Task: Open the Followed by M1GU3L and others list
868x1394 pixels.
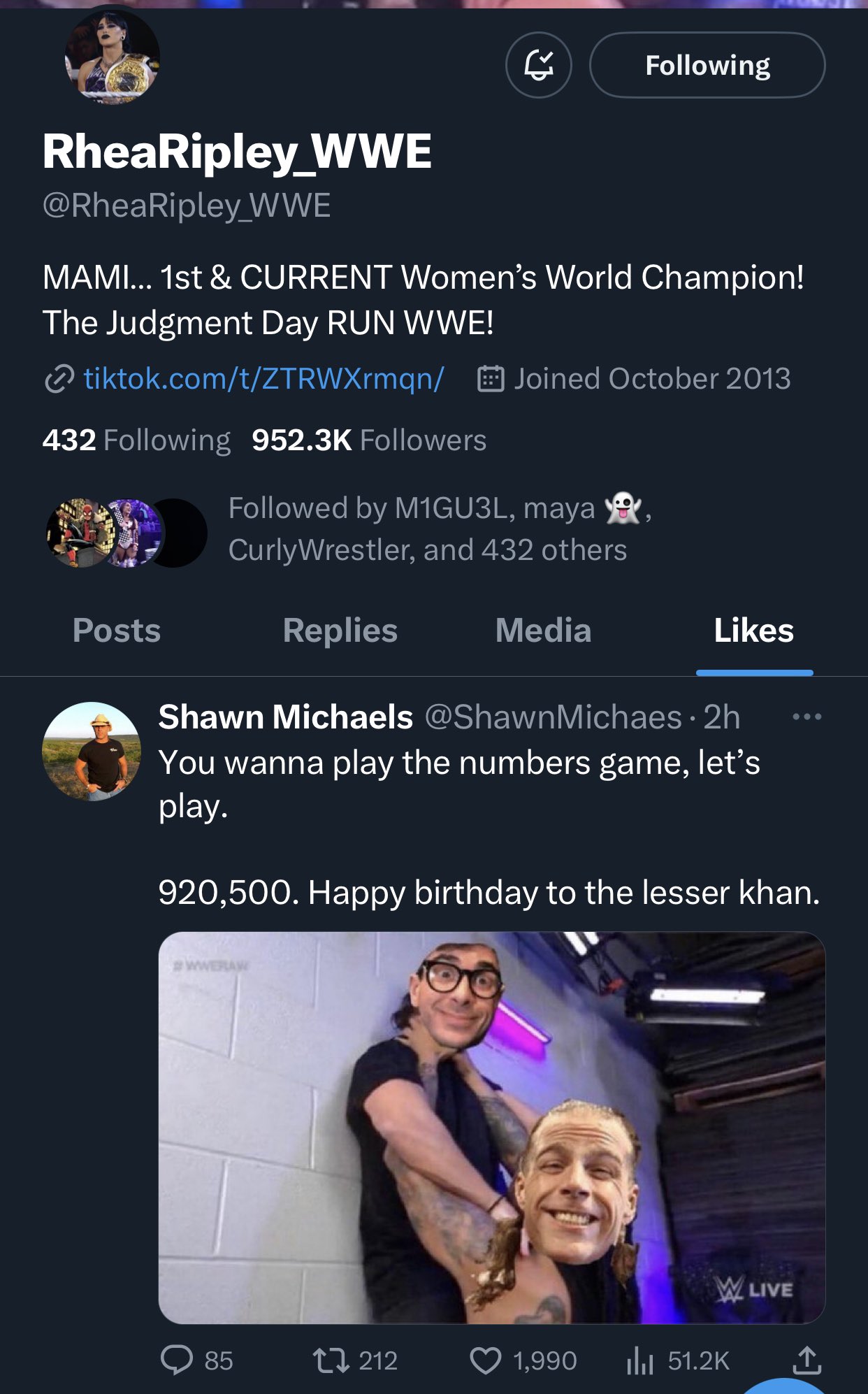Action: [440, 529]
